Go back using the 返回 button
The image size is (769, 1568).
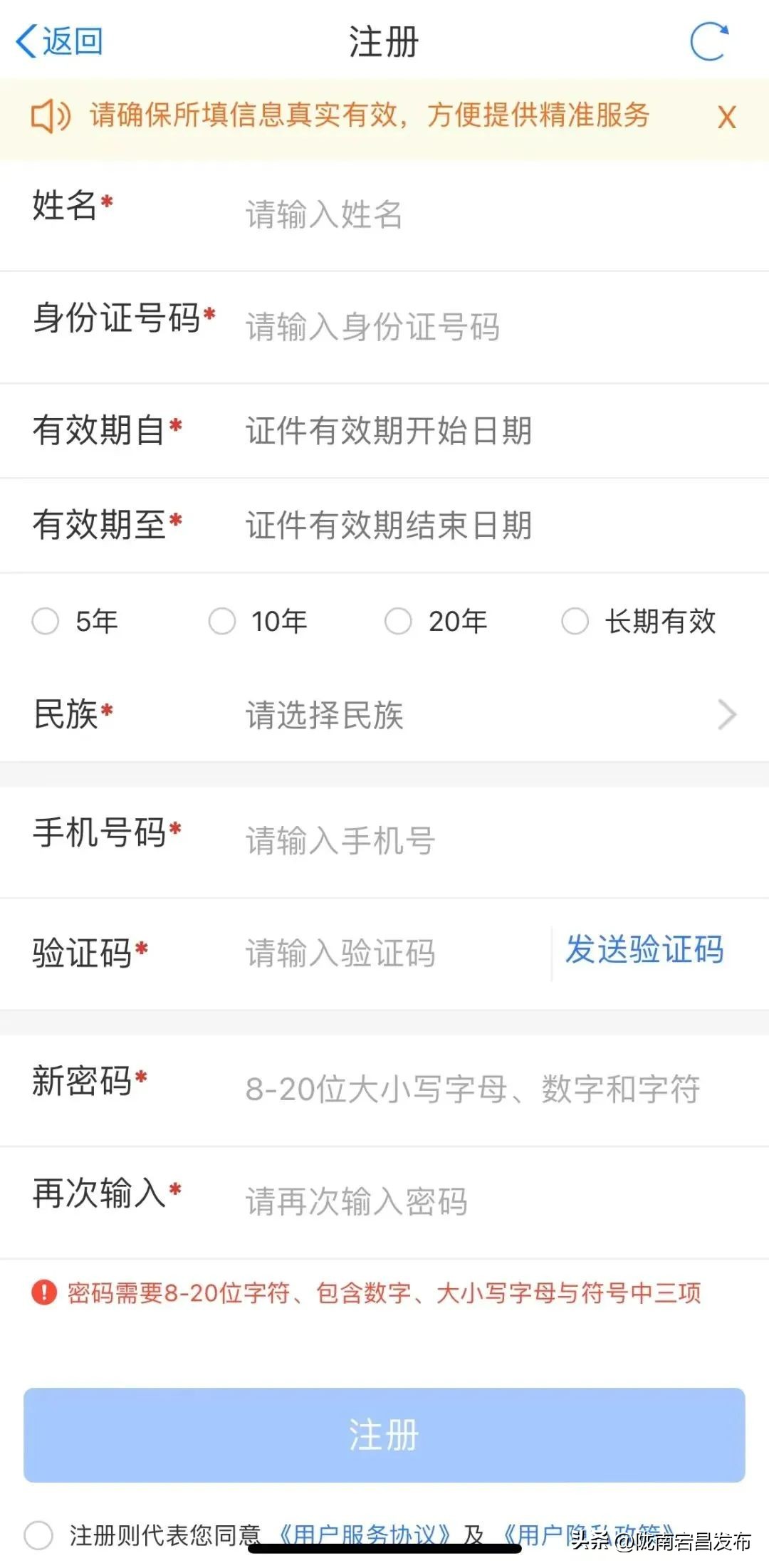point(60,41)
